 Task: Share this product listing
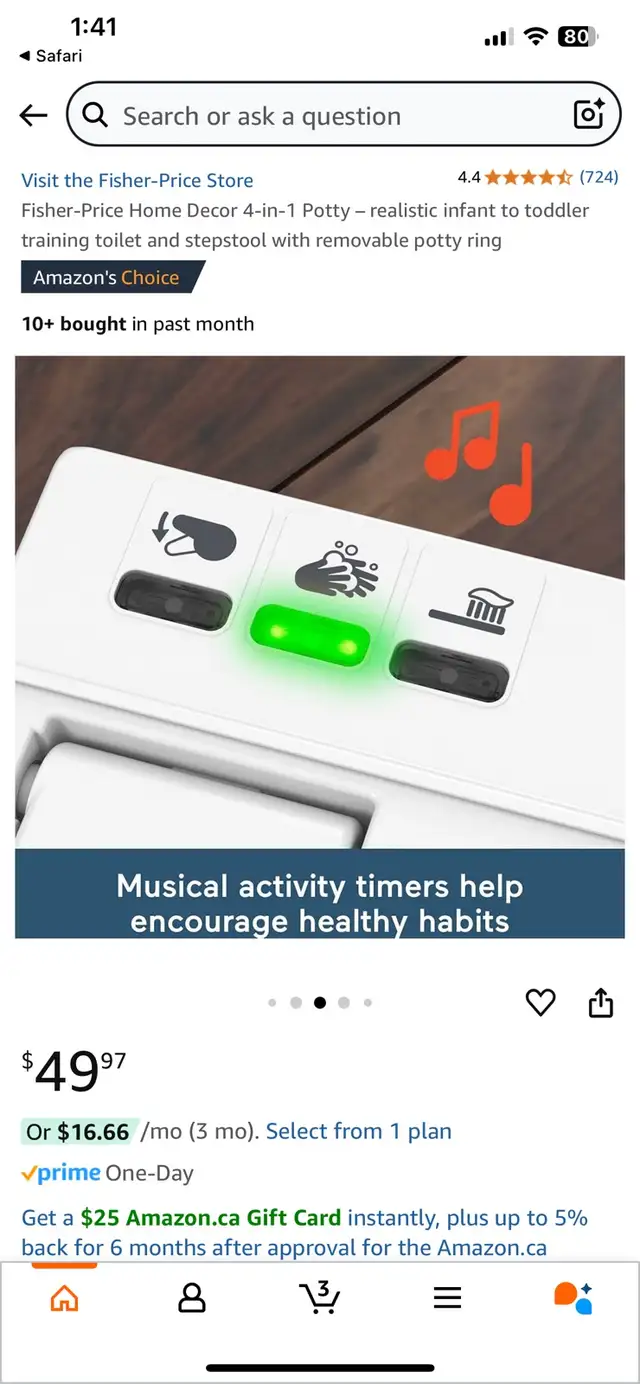(600, 1002)
